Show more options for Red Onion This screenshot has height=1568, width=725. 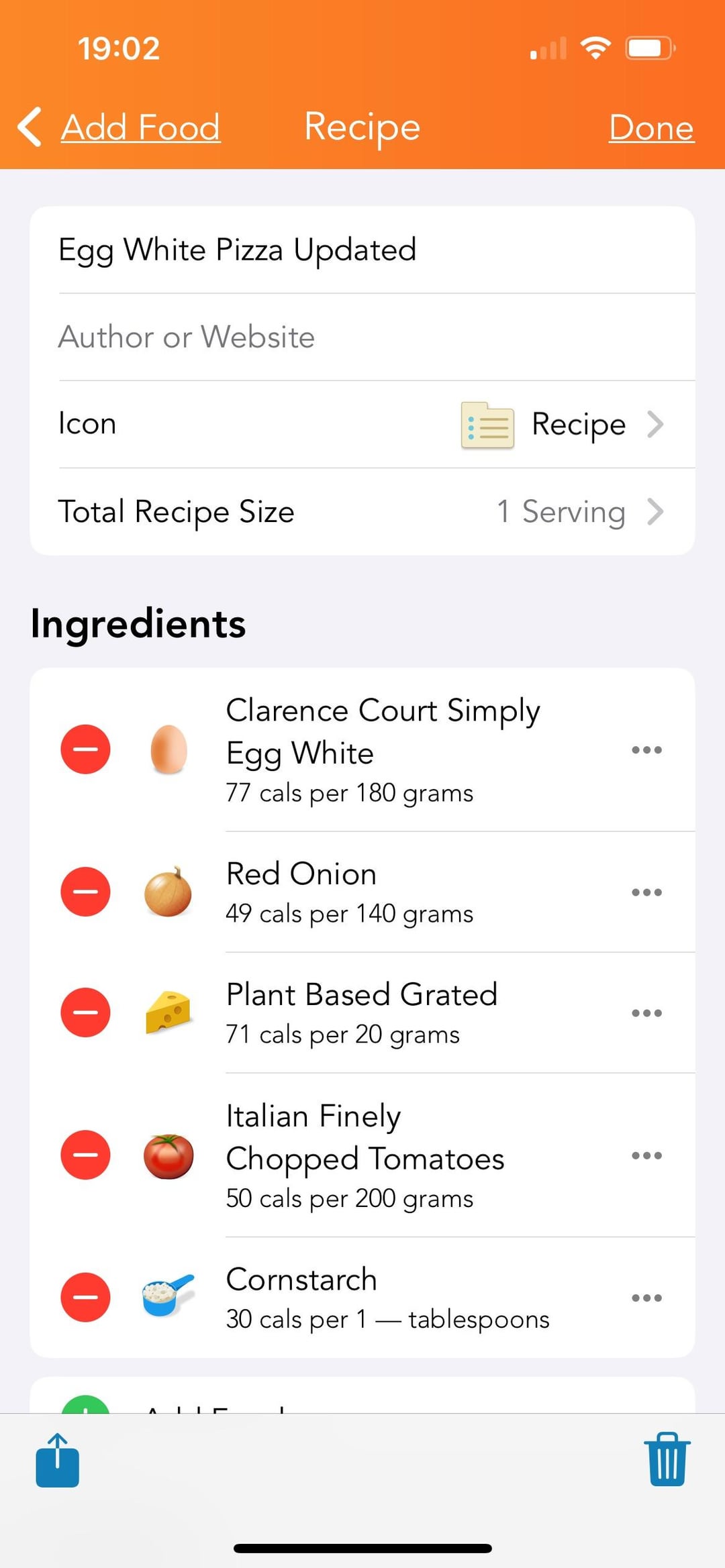tap(646, 892)
